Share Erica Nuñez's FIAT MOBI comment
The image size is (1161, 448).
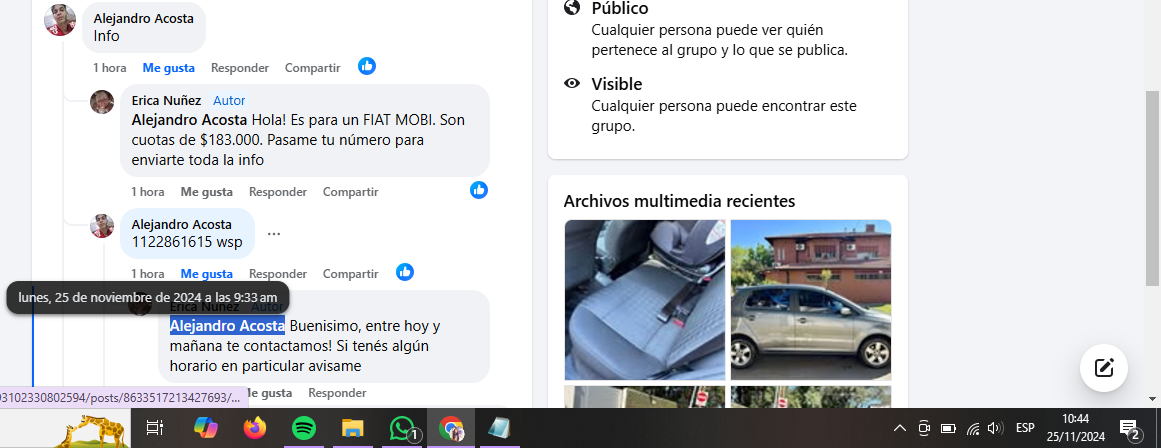(350, 191)
